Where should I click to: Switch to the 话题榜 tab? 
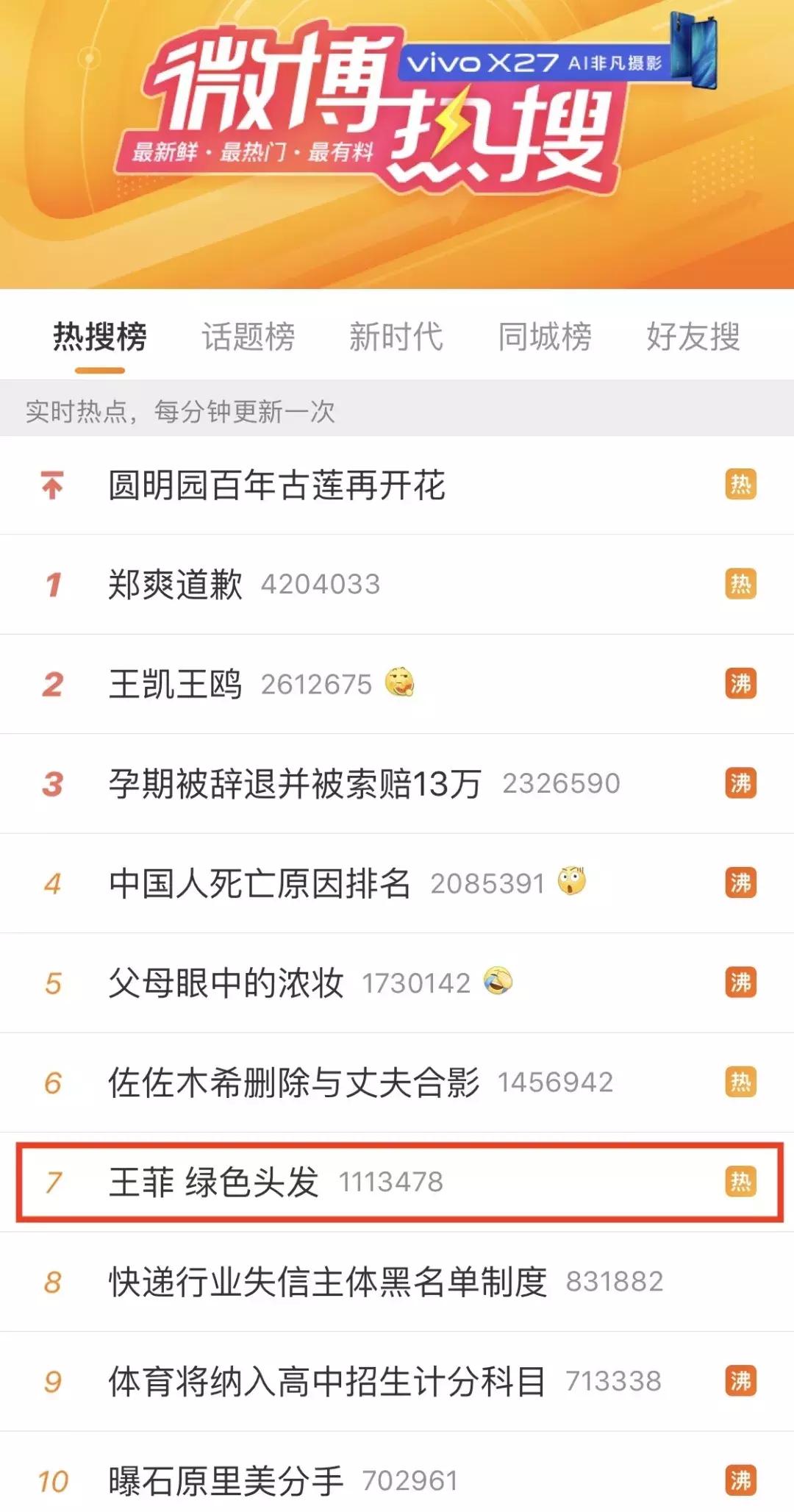[x=248, y=337]
